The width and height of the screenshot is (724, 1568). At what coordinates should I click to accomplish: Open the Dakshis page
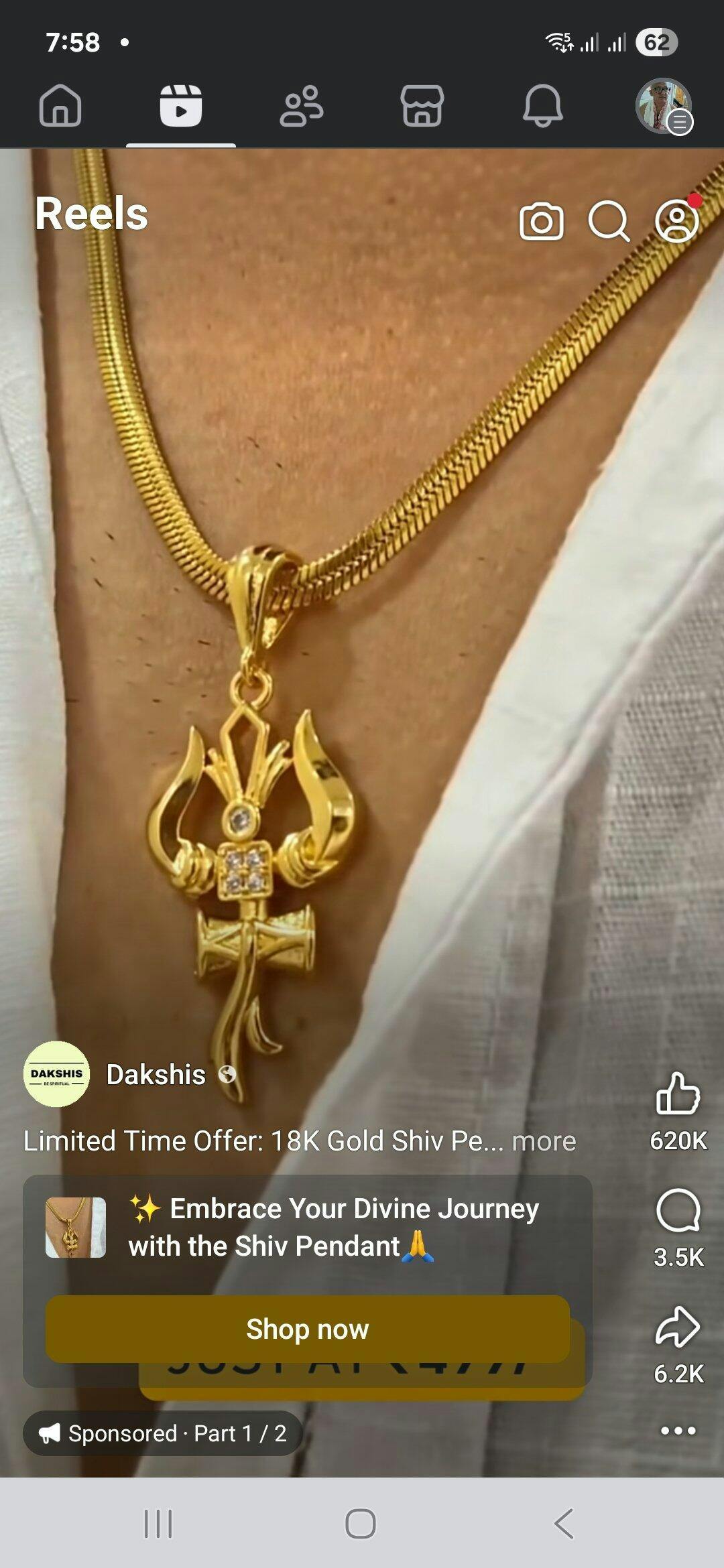coord(156,1075)
